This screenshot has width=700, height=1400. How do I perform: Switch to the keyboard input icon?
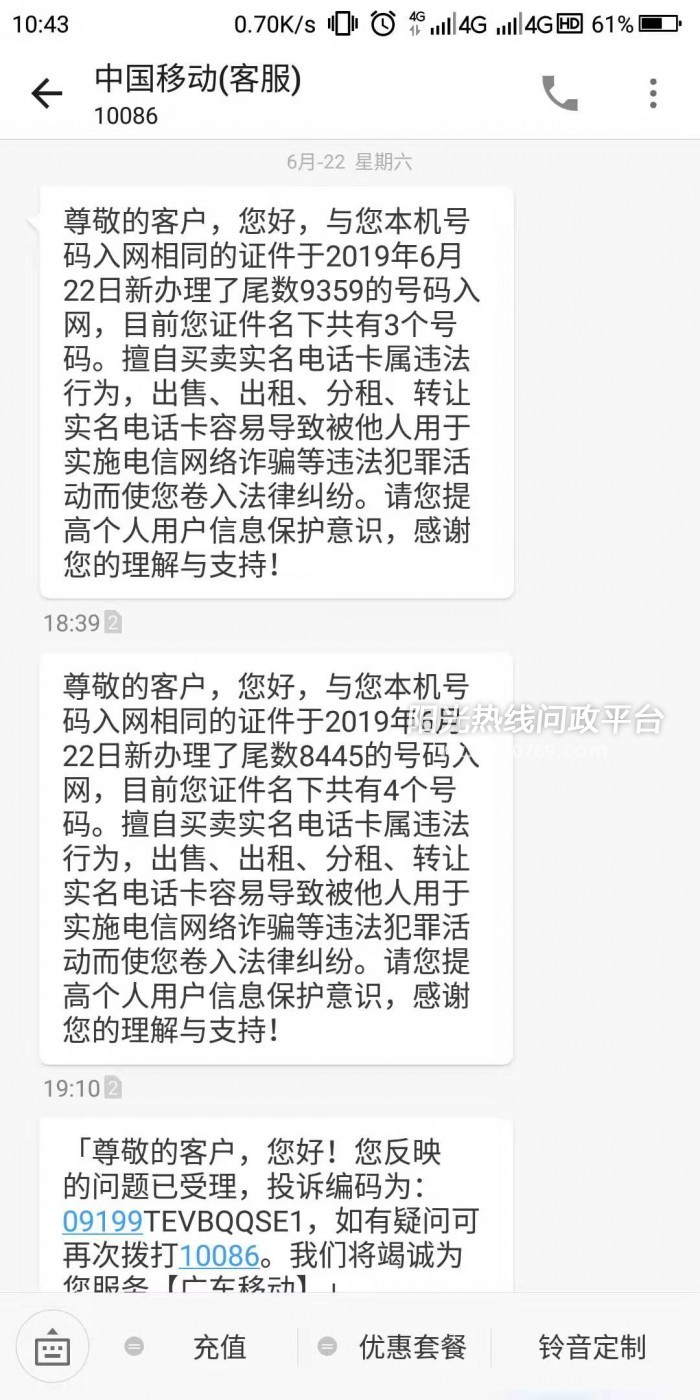tap(52, 1348)
